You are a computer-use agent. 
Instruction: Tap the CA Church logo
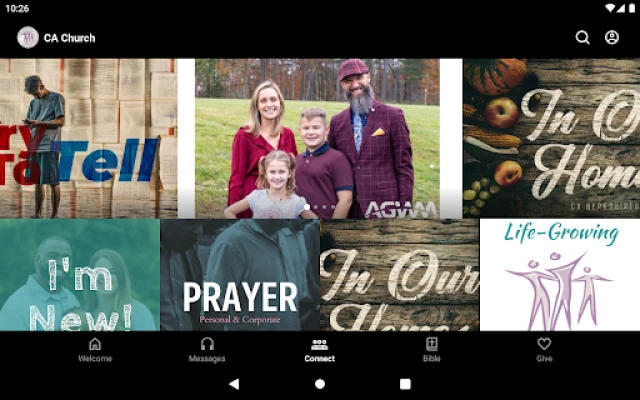(28, 38)
